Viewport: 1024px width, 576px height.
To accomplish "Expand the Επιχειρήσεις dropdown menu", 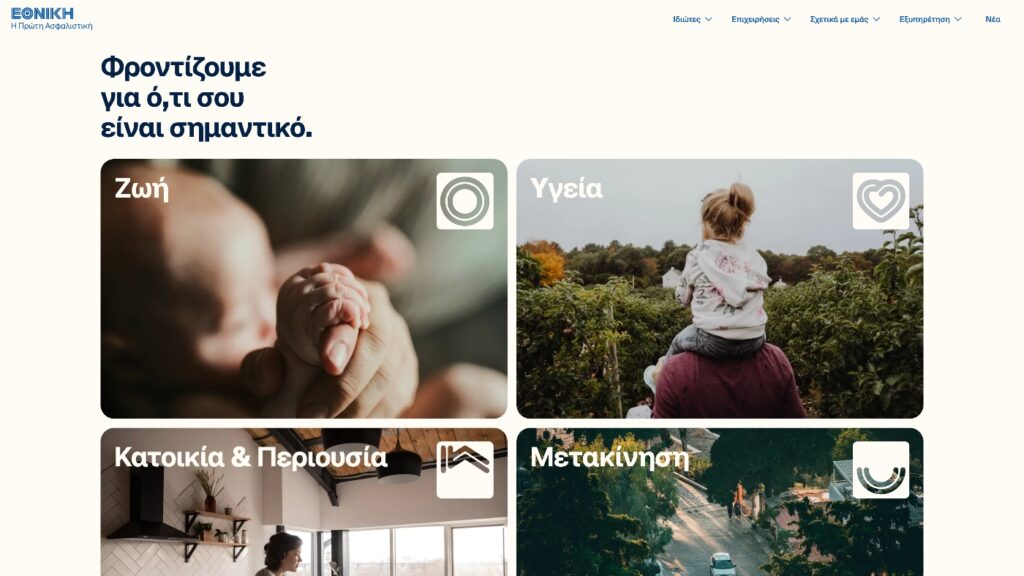I will coord(761,19).
